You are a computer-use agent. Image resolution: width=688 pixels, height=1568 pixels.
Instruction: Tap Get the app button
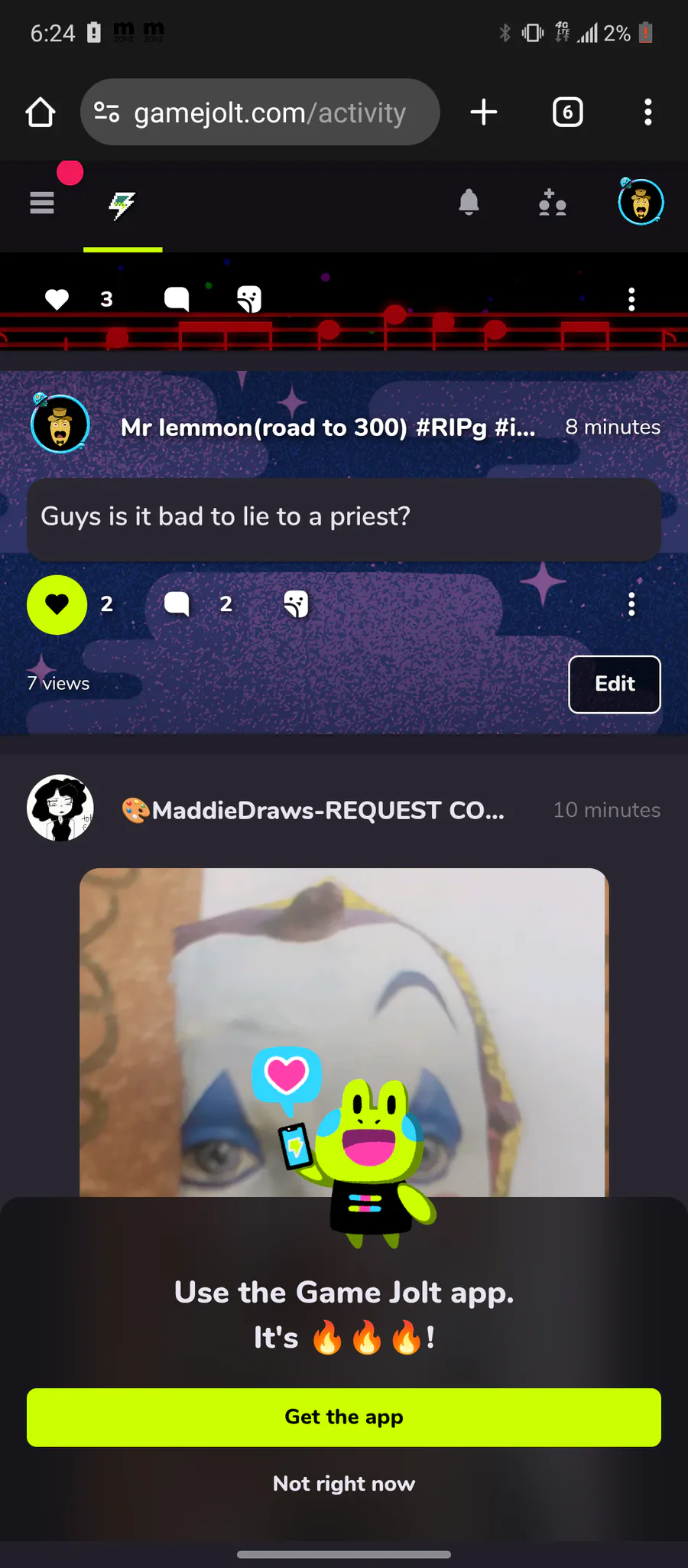[x=344, y=1417]
